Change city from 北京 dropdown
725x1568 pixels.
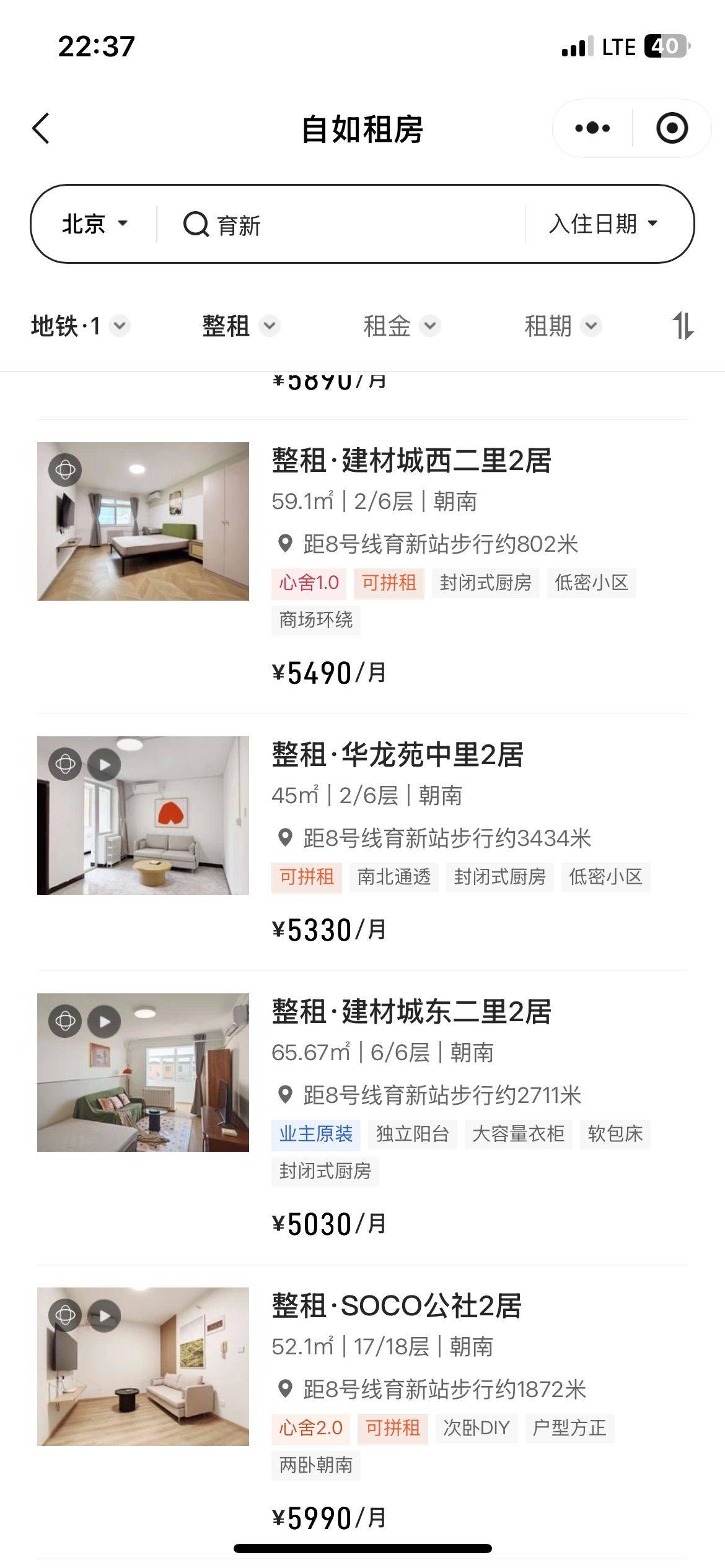click(x=94, y=224)
